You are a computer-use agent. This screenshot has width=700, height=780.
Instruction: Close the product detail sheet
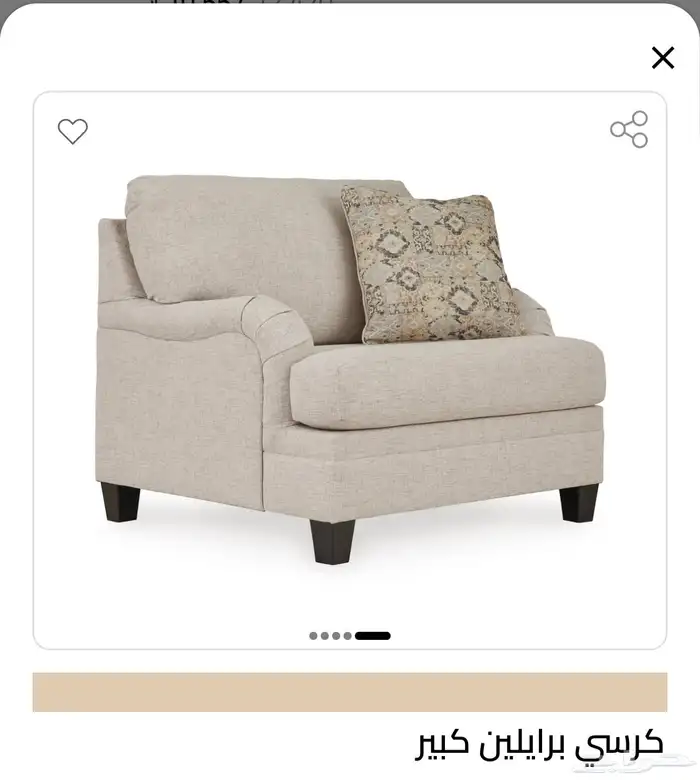[662, 58]
